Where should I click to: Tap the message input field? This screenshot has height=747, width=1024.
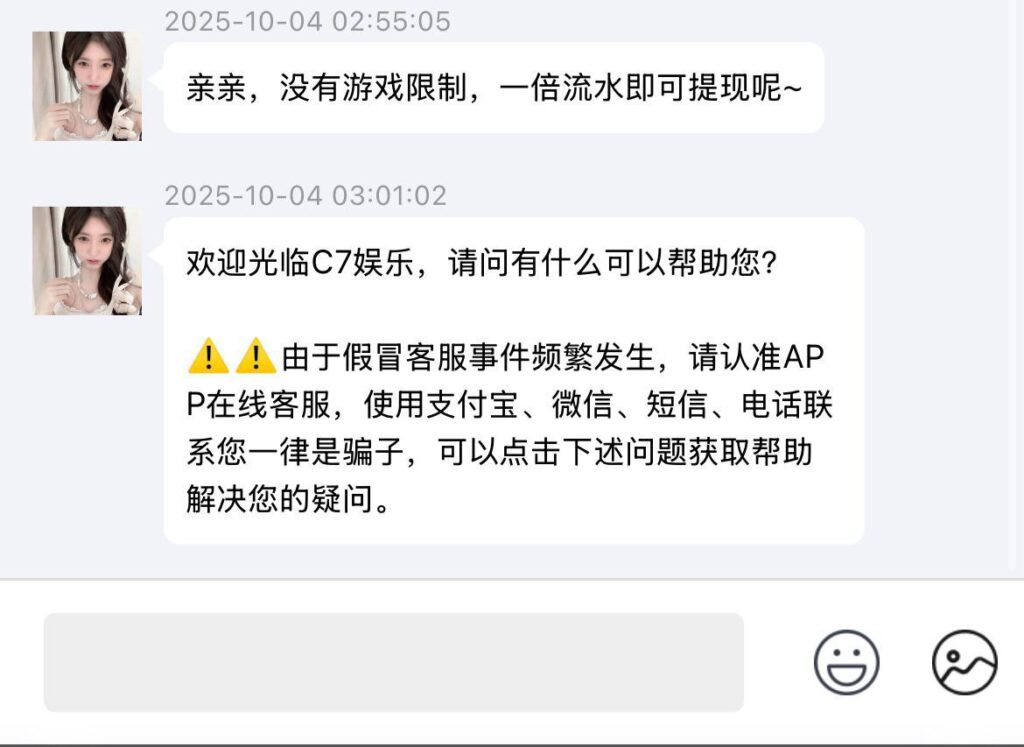pyautogui.click(x=393, y=662)
